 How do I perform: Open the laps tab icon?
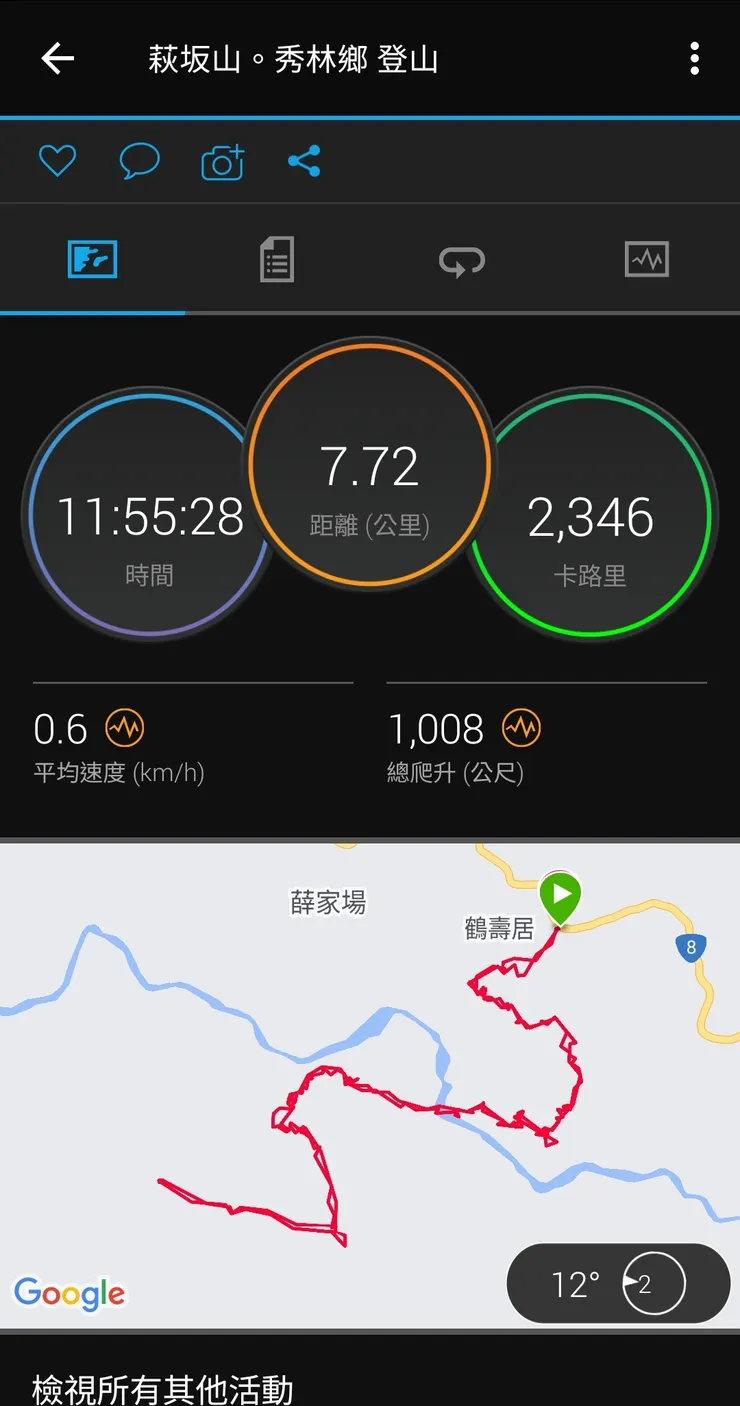pyautogui.click(x=462, y=258)
